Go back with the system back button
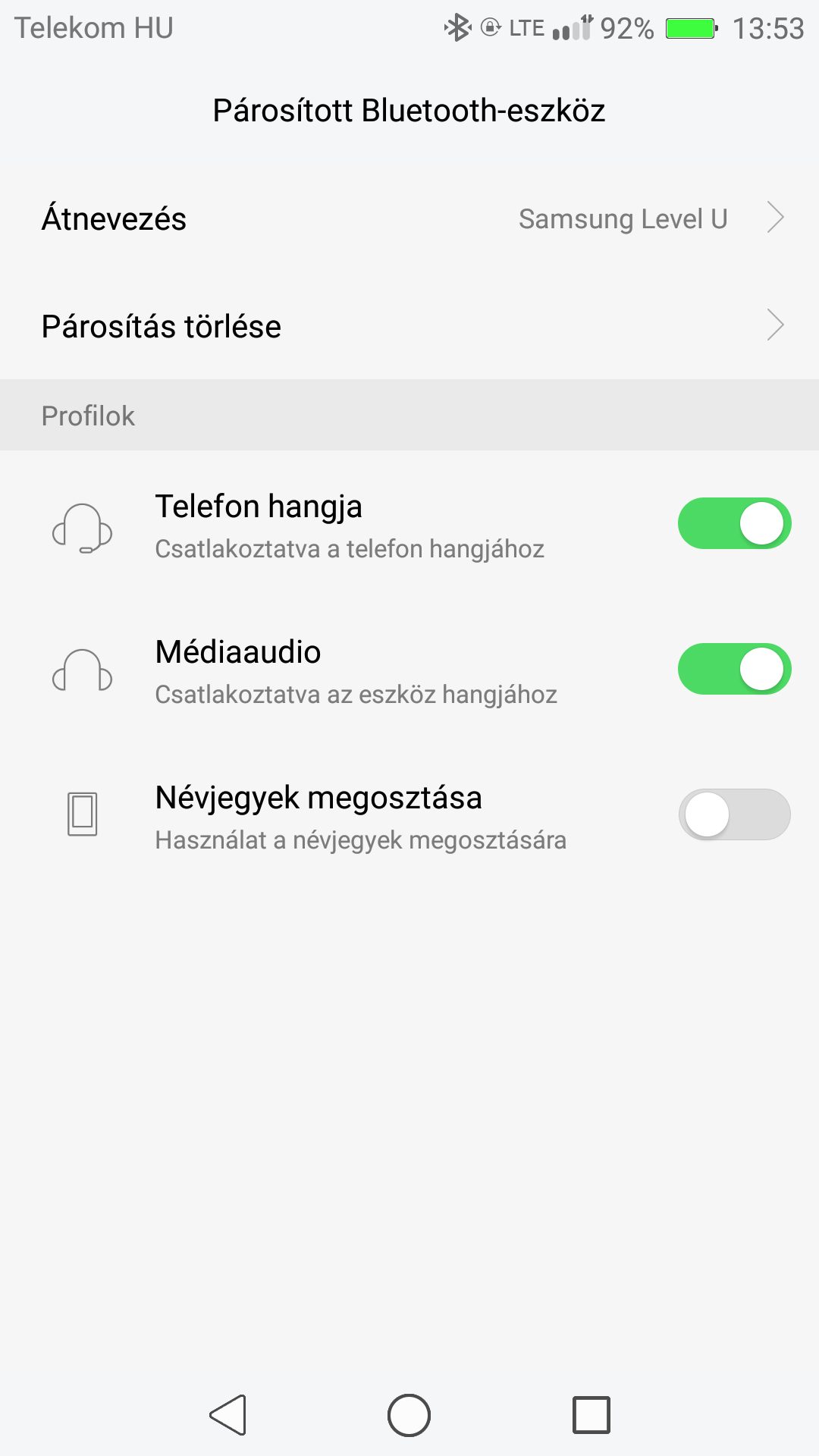Image resolution: width=819 pixels, height=1456 pixels. click(227, 1415)
